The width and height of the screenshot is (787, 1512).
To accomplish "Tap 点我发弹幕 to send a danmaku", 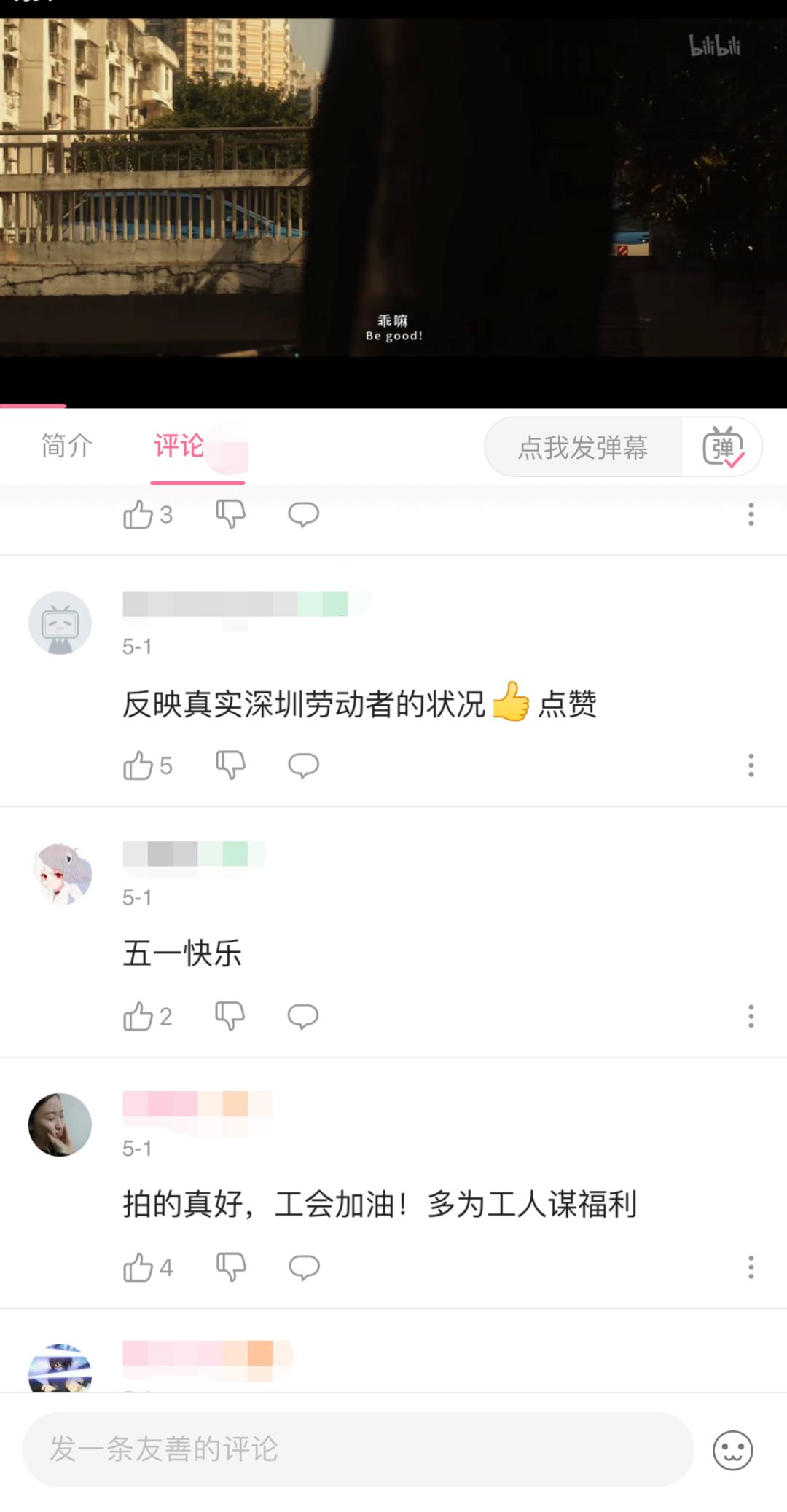I will point(583,447).
